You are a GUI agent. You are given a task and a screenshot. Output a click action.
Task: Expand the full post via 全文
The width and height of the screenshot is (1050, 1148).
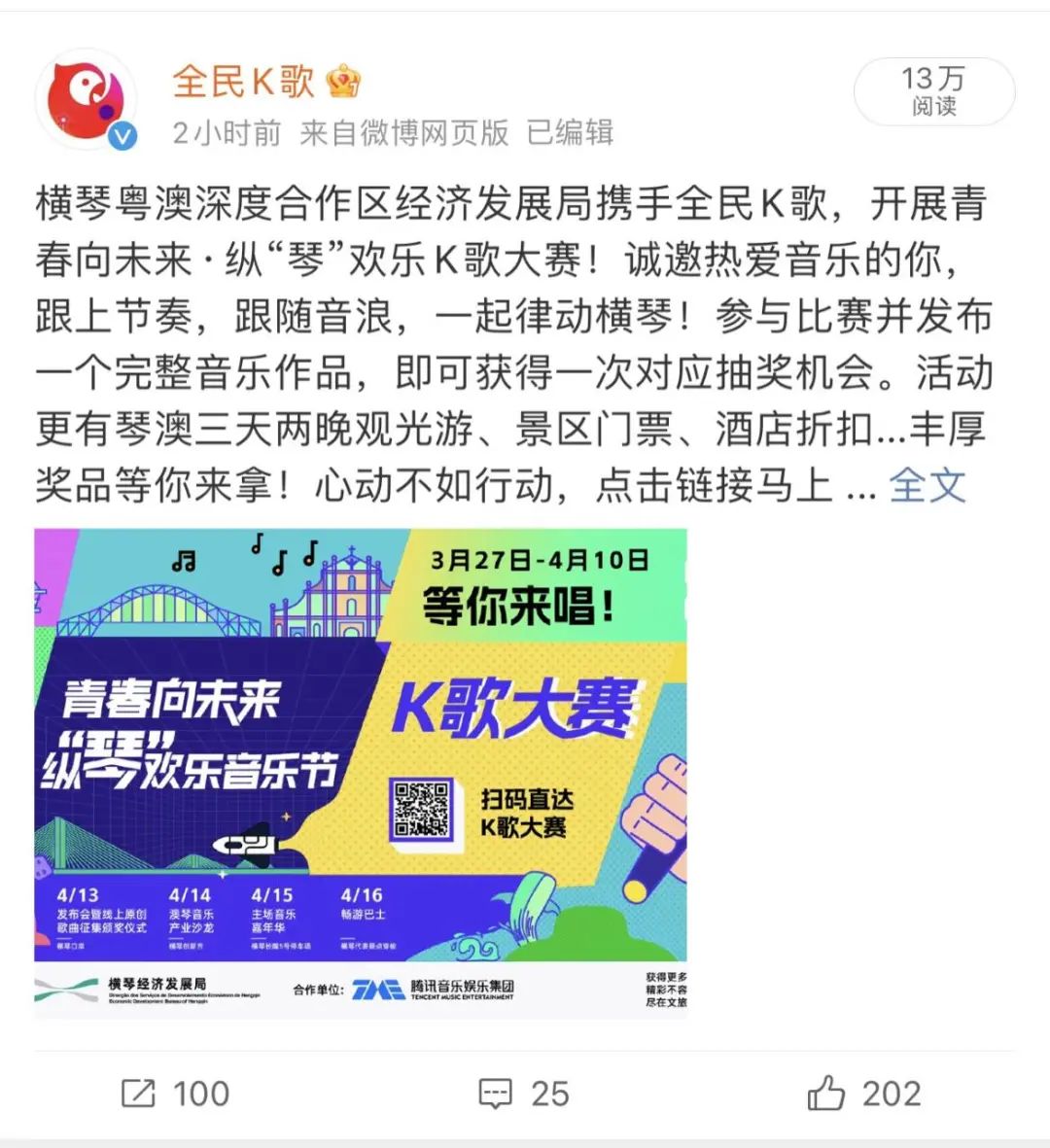coord(927,485)
